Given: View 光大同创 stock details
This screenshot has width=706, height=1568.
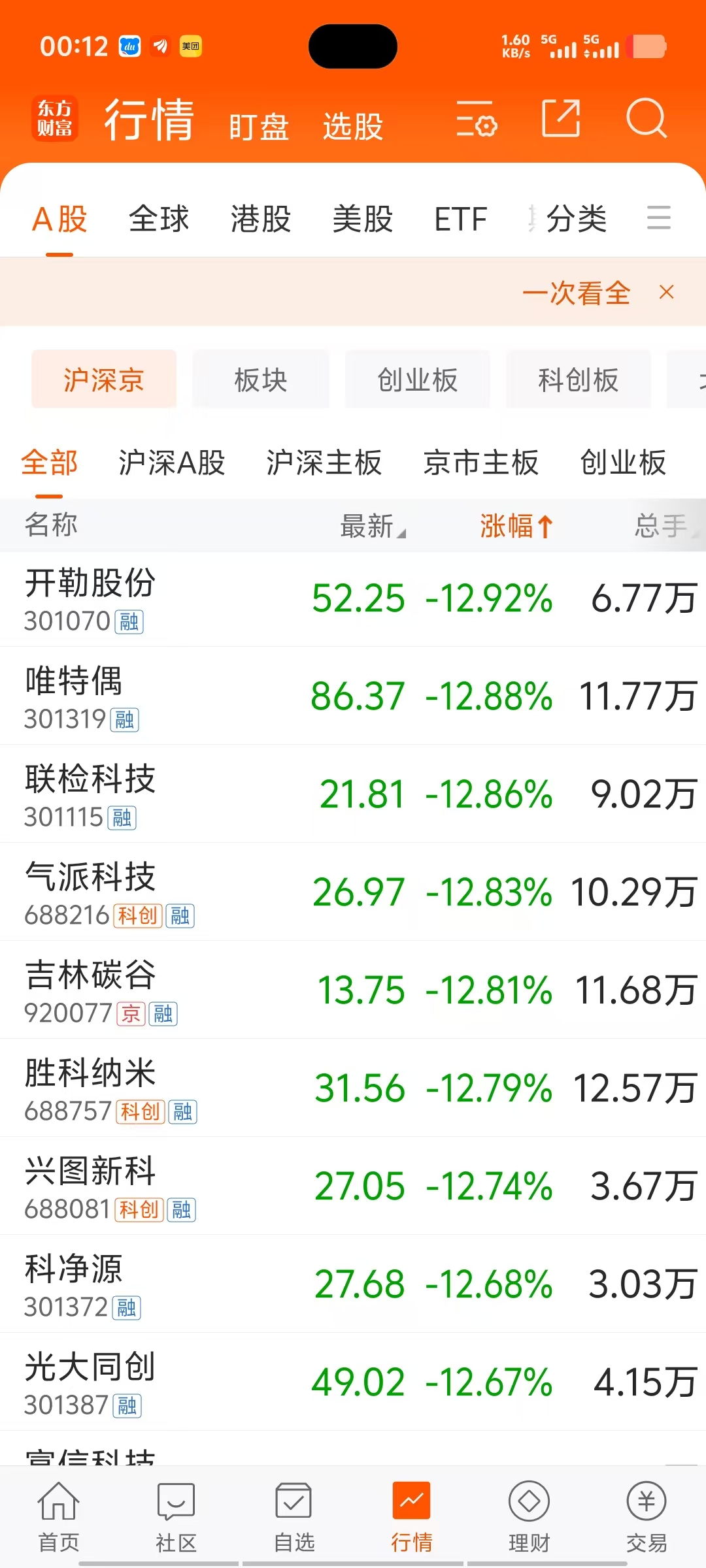Looking at the screenshot, I should [353, 1382].
